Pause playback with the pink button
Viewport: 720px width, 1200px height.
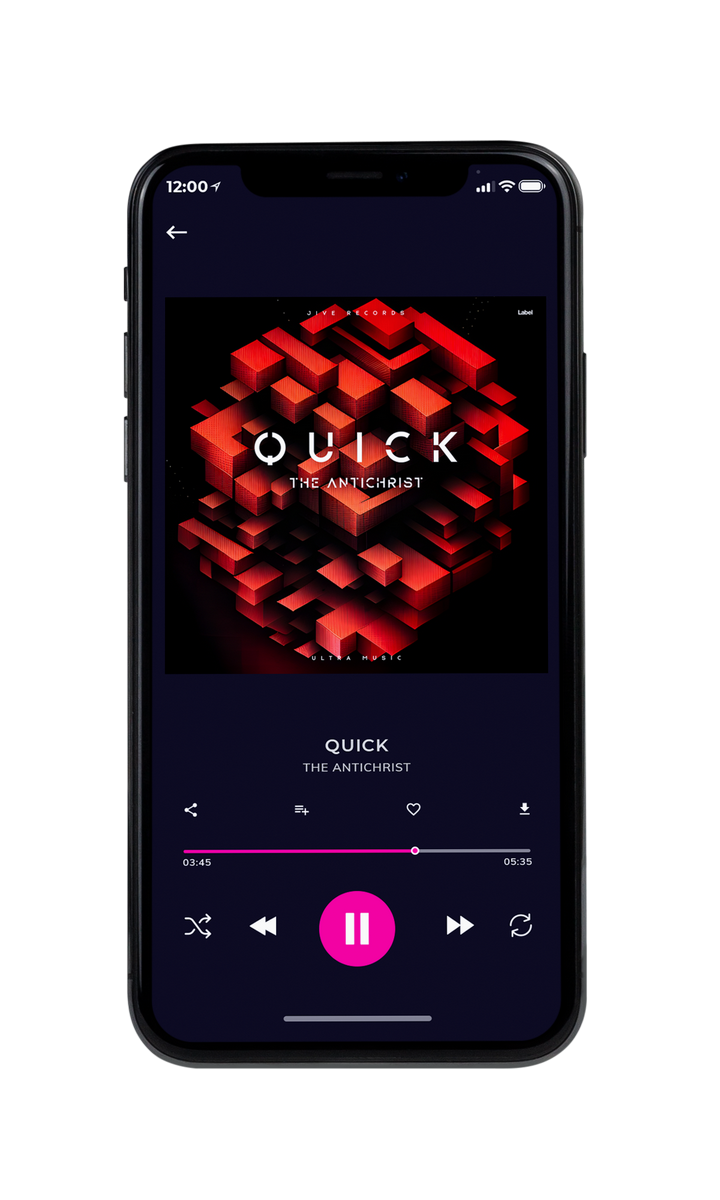(x=357, y=928)
